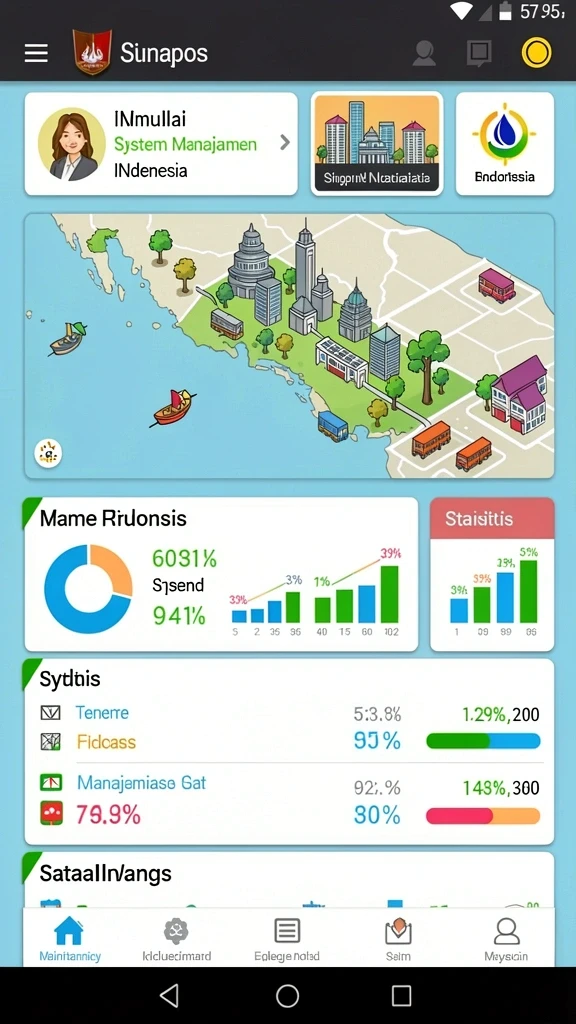Open the Staisittis chart card
576x1024 pixels.
click(x=492, y=574)
